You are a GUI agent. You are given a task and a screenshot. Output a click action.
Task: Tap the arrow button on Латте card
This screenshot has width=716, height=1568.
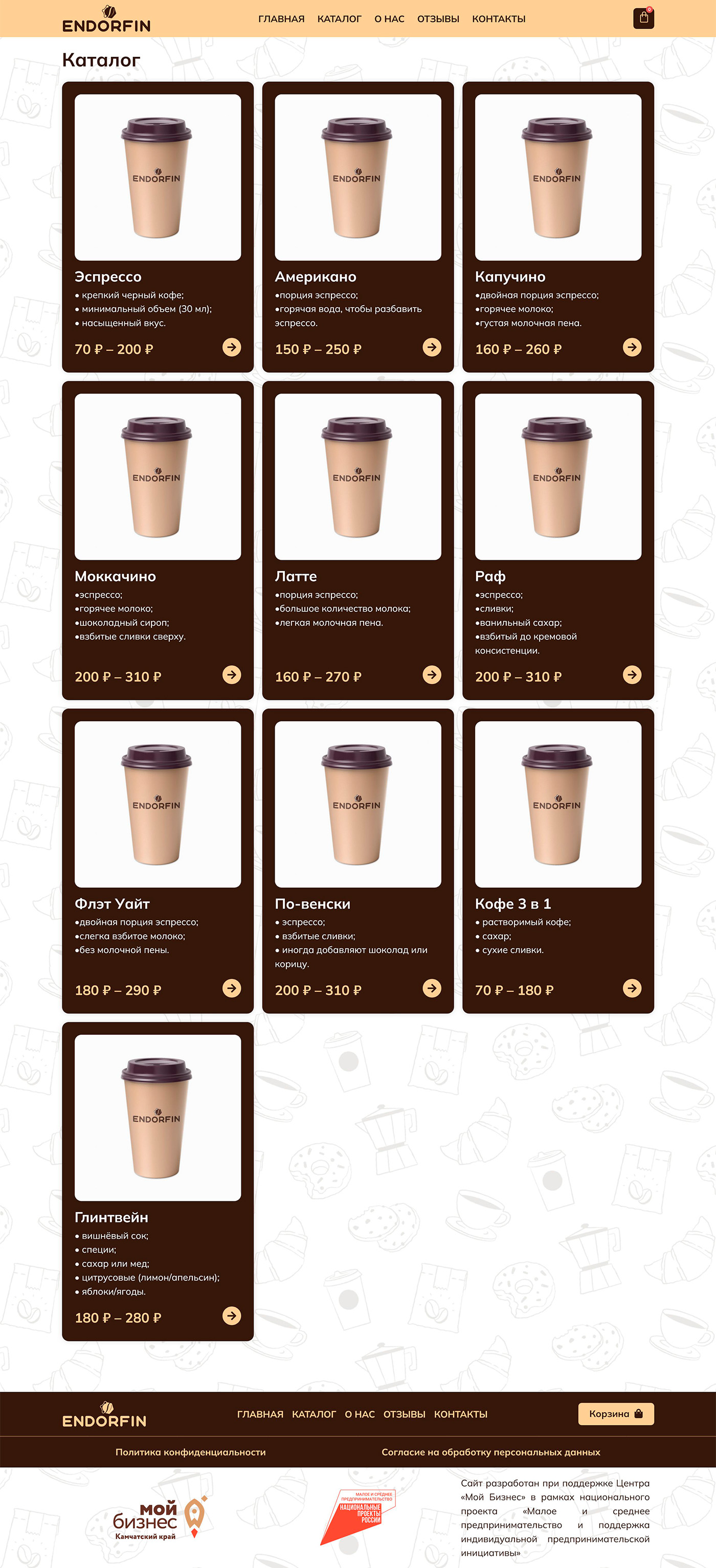click(432, 674)
